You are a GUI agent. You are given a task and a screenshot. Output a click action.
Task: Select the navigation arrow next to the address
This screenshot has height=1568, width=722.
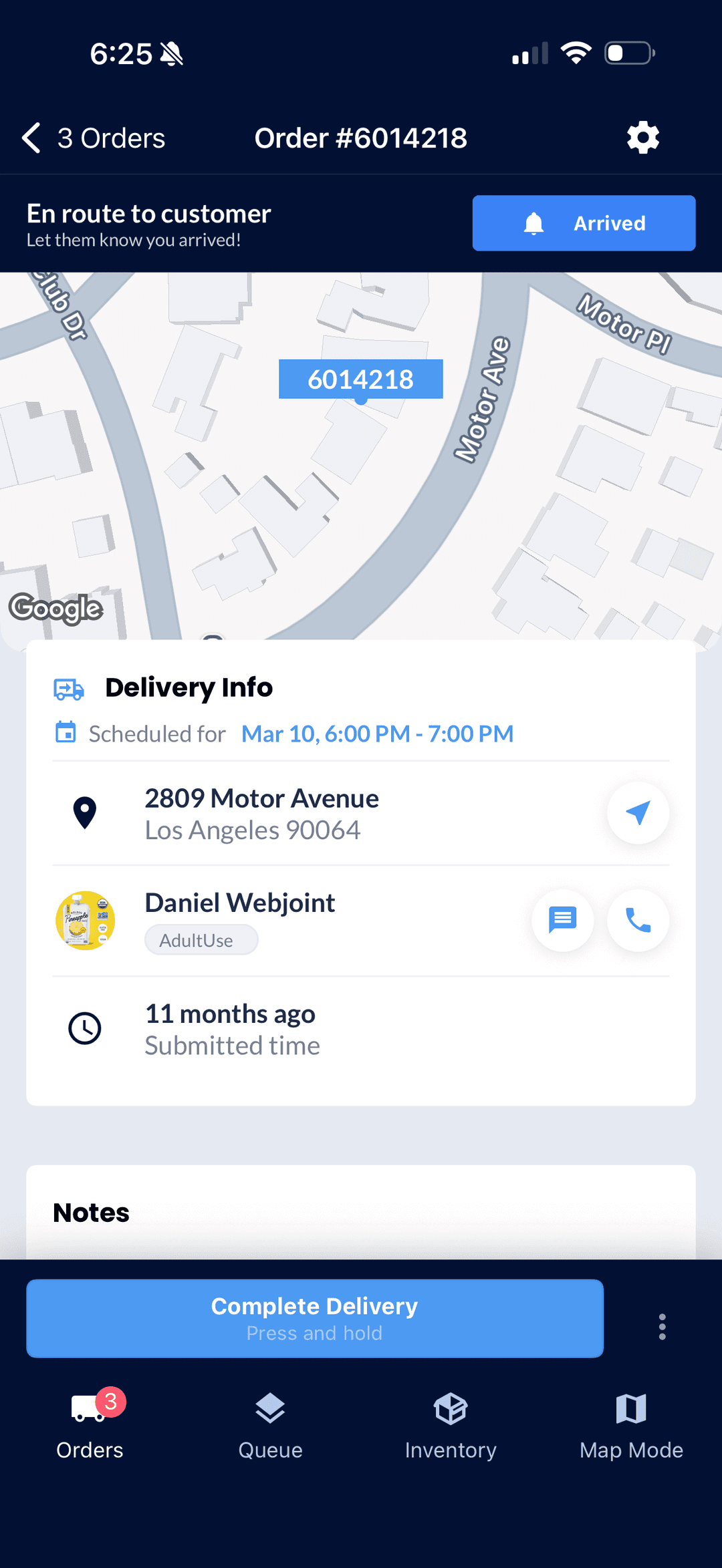click(637, 813)
